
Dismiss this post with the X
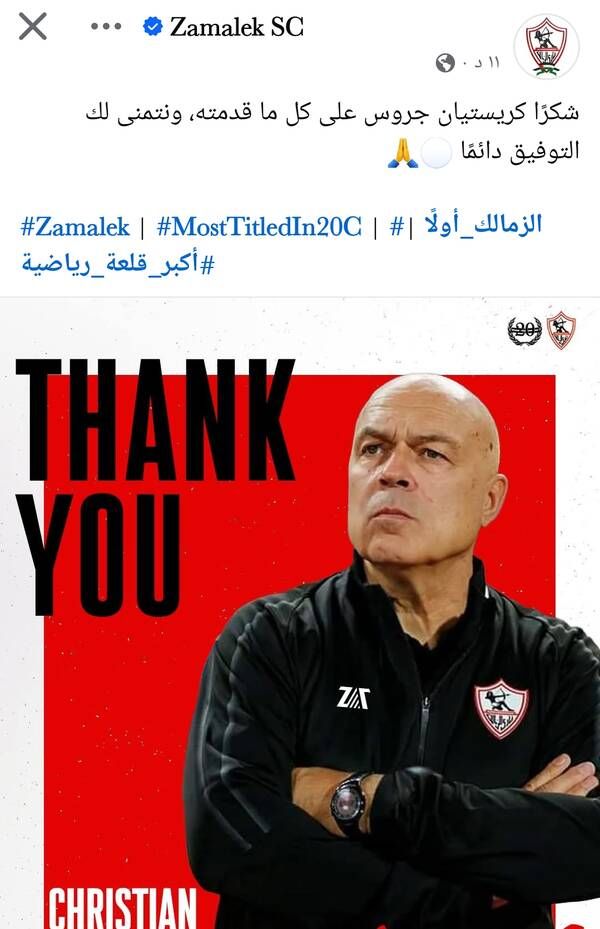(x=32, y=27)
